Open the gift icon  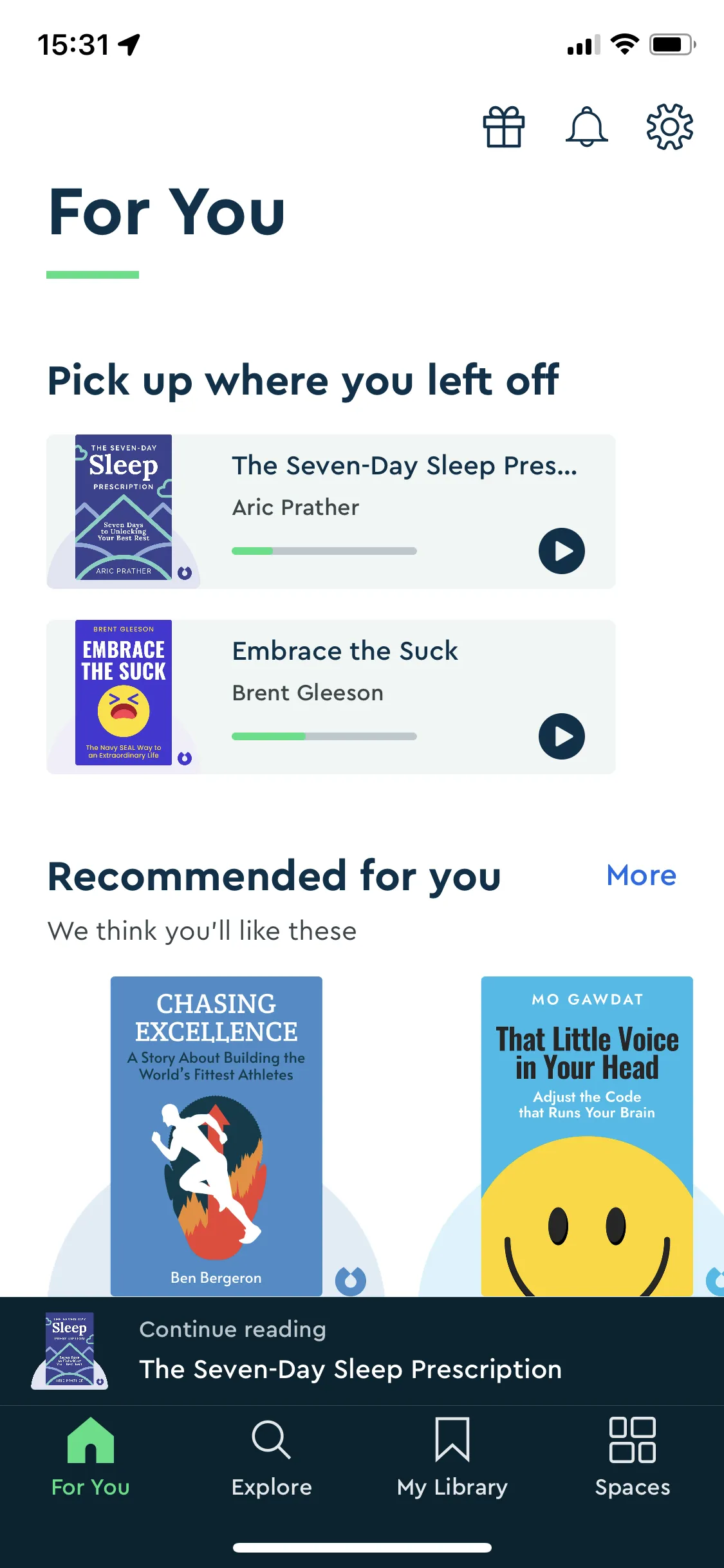tap(504, 127)
